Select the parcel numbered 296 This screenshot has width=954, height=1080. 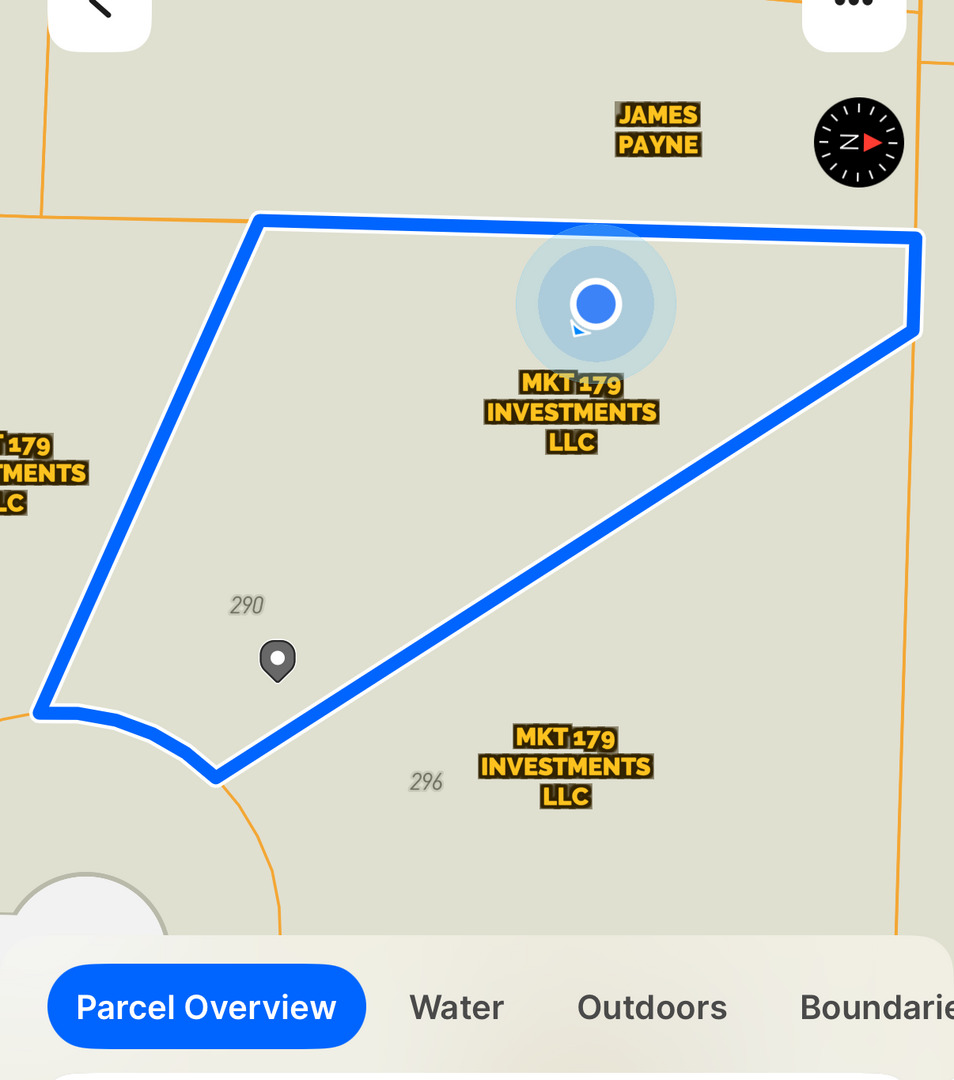(x=427, y=781)
